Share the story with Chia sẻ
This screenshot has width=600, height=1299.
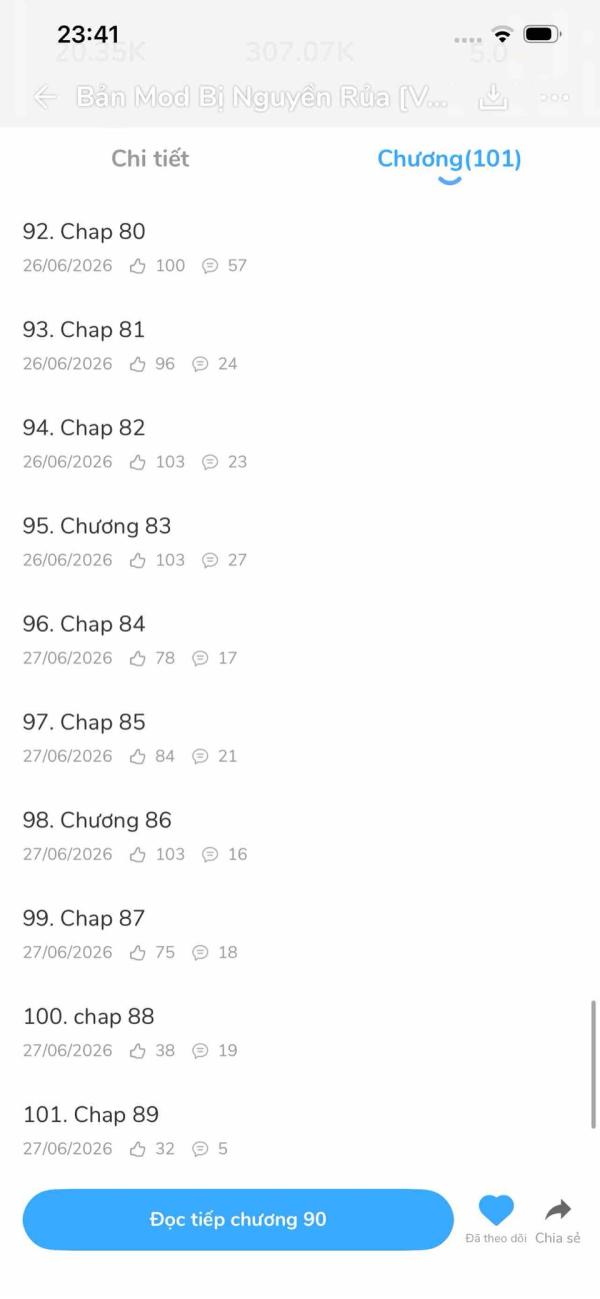[x=557, y=1220]
